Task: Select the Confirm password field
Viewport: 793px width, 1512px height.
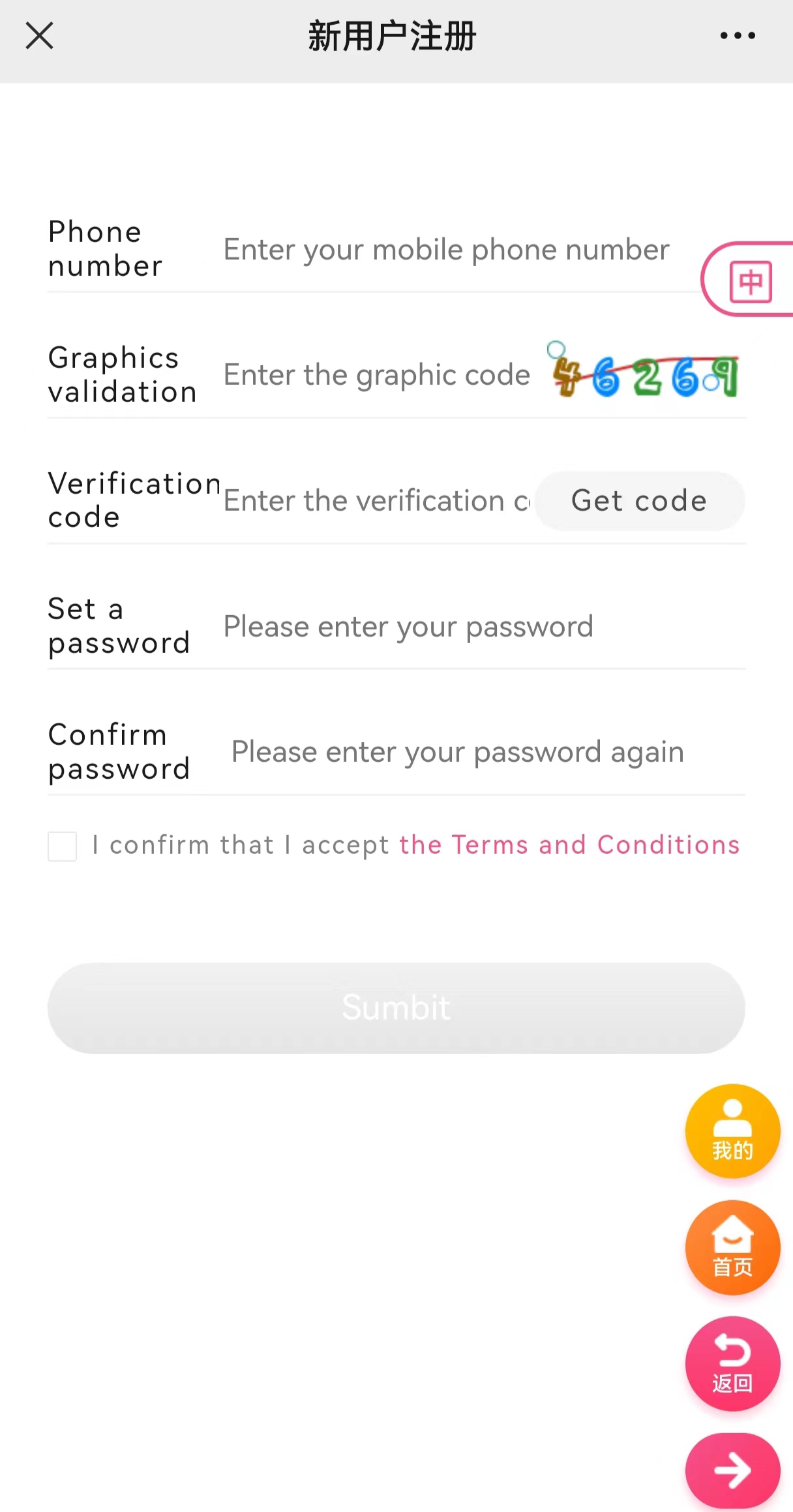Action: (486, 752)
